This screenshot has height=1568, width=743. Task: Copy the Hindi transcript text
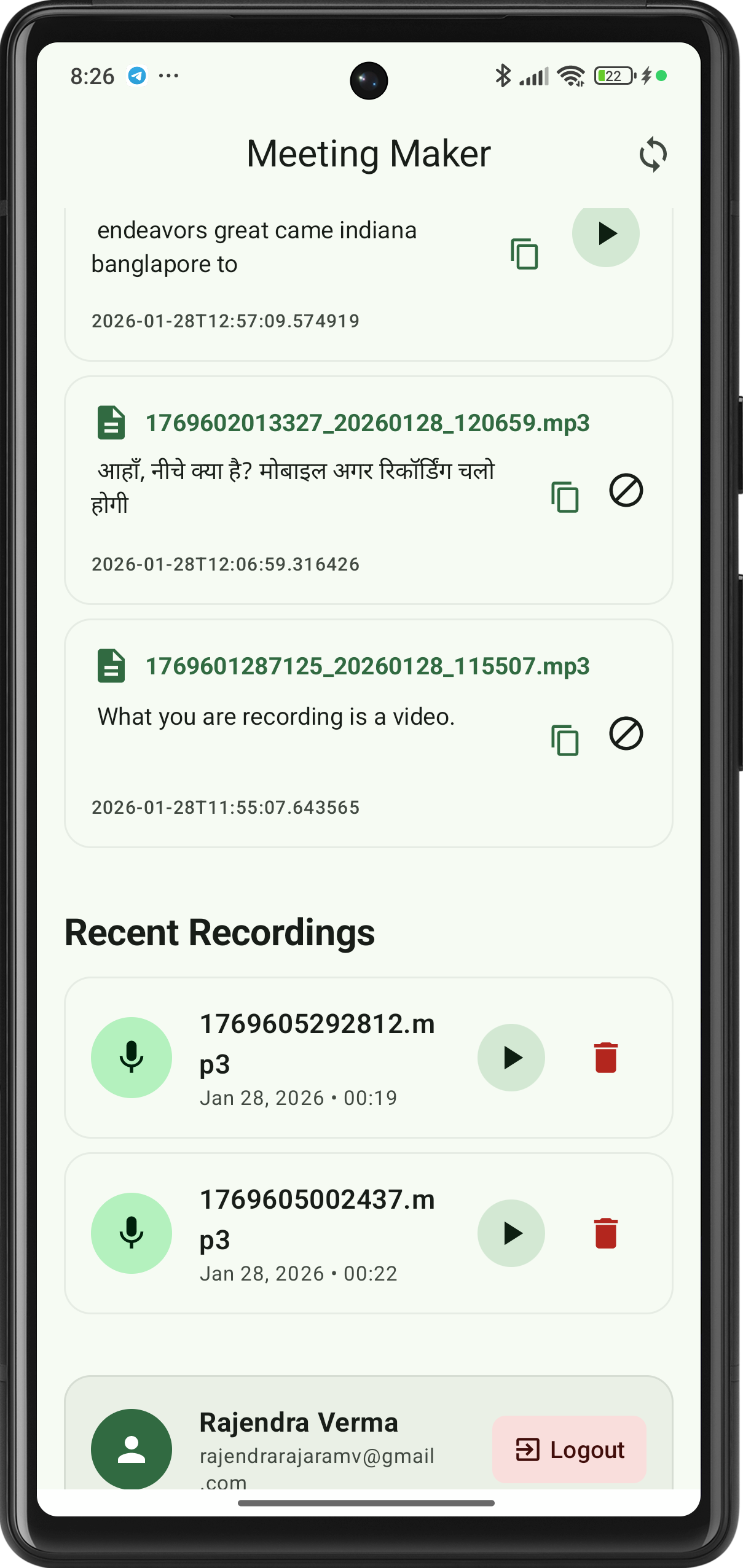565,496
